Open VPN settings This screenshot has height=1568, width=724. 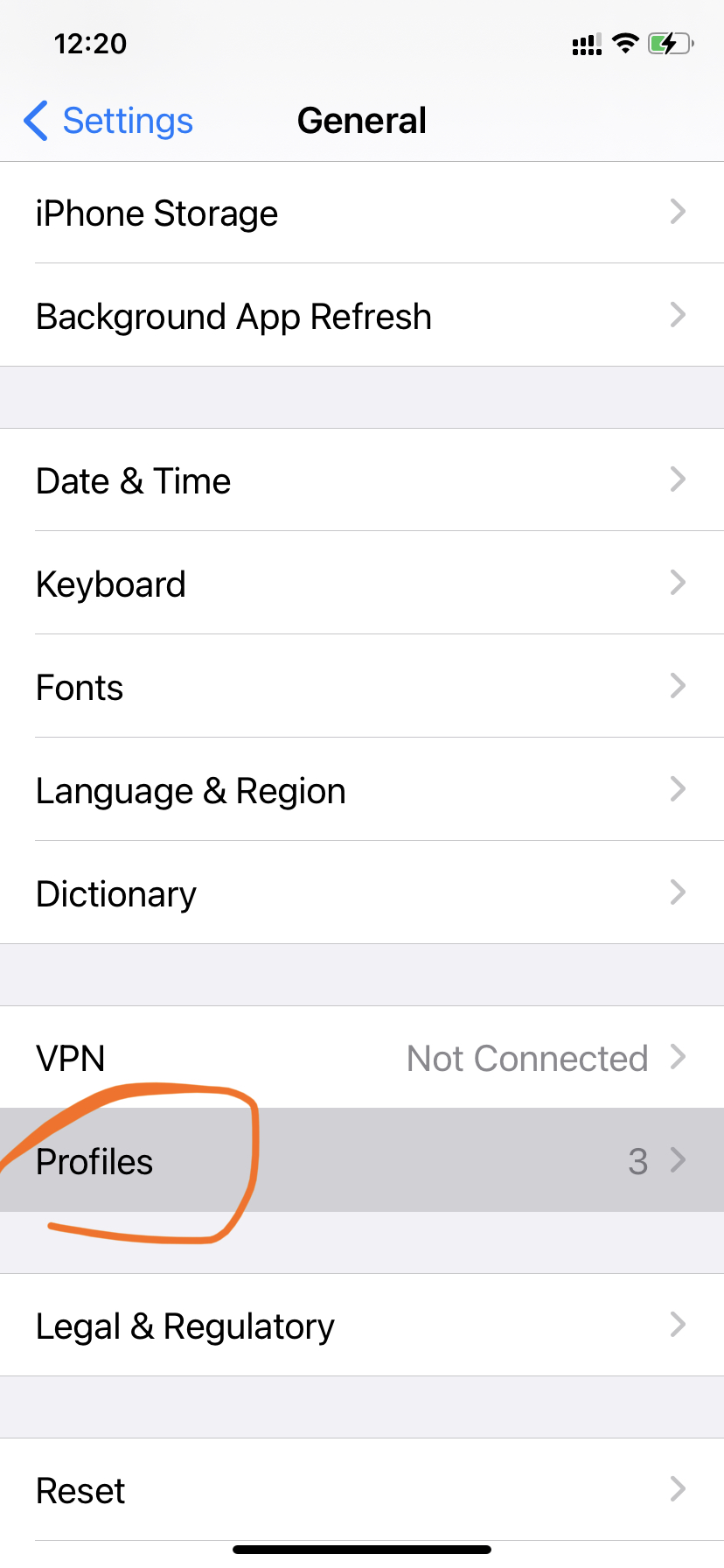tap(362, 1057)
